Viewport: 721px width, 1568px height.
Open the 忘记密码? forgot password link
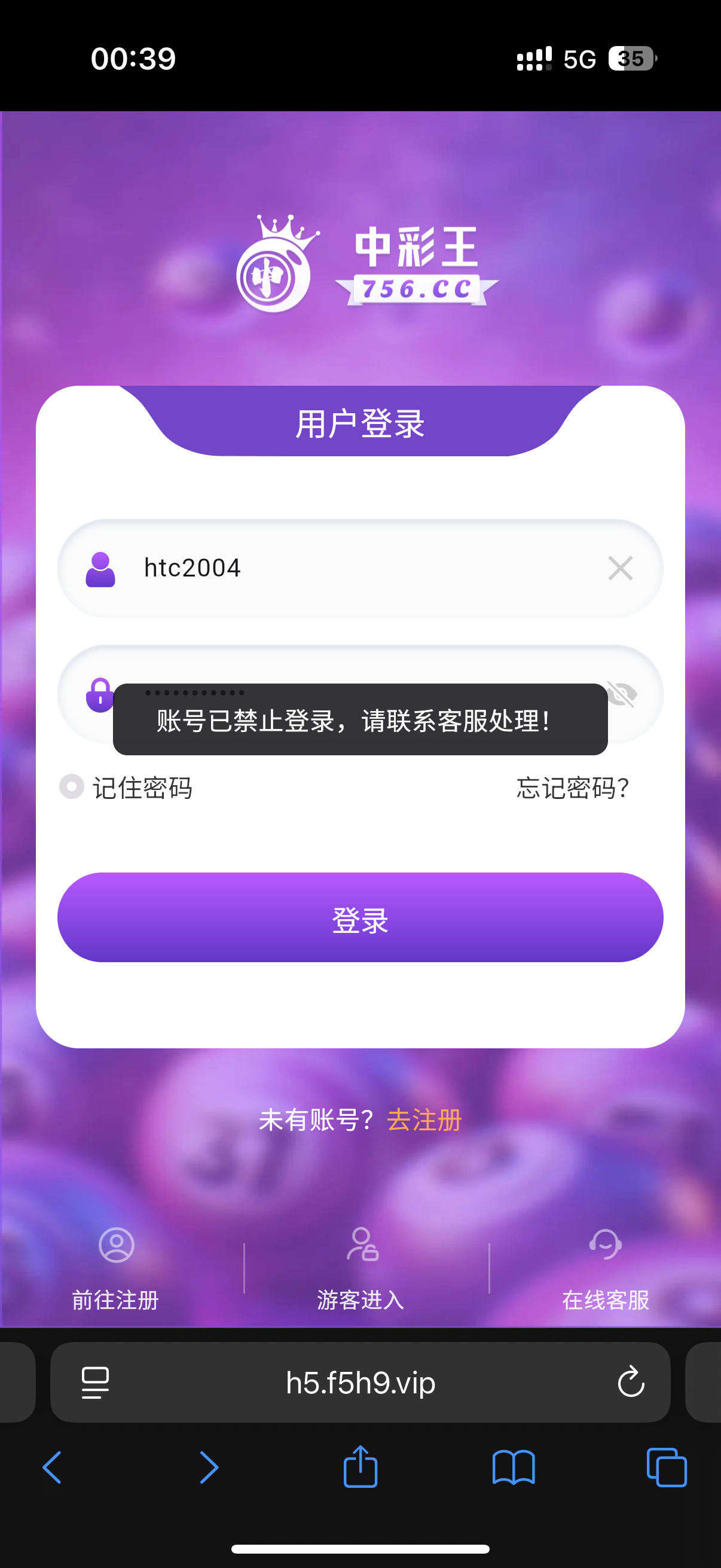(572, 788)
